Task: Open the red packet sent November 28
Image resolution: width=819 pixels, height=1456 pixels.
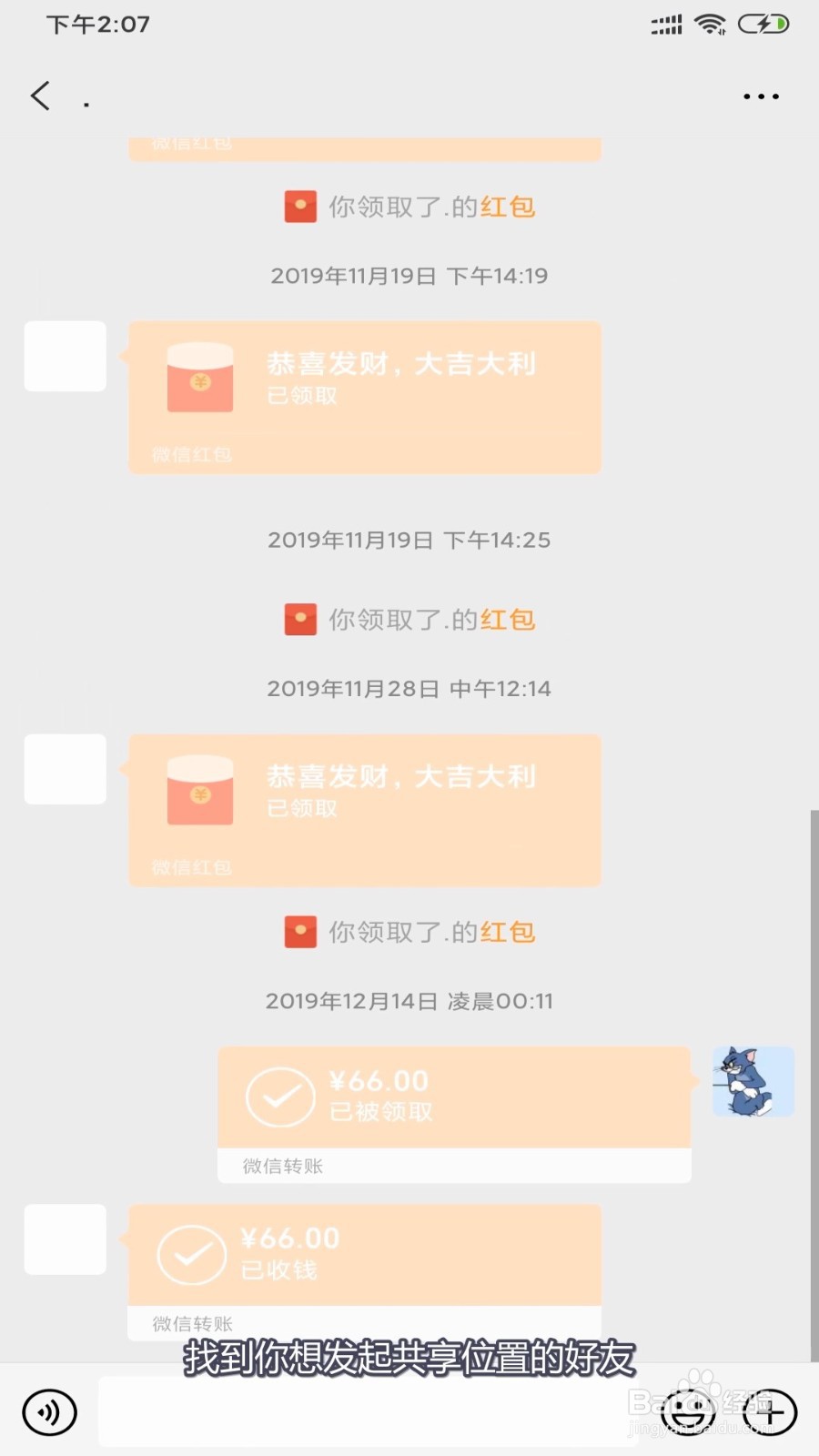Action: click(x=364, y=810)
